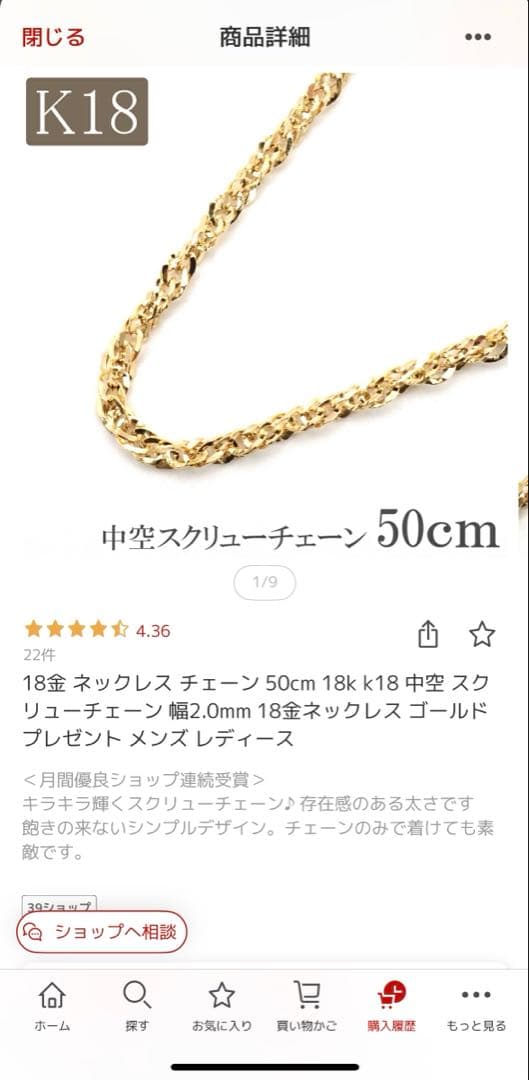This screenshot has width=529, height=1080.
Task: Open the もっと見る more tab
Action: pyautogui.click(x=476, y=1007)
